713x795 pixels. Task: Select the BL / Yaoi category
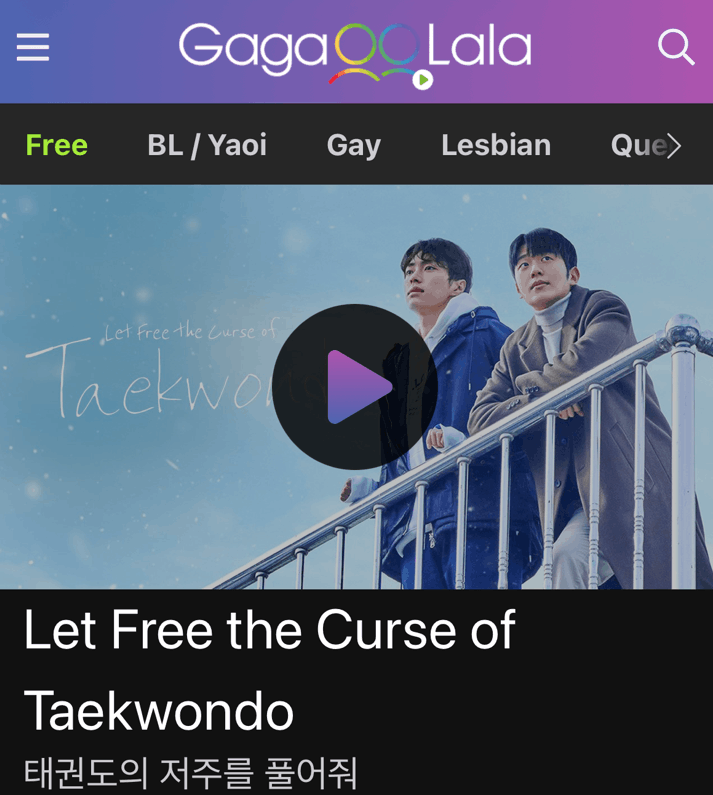point(207,145)
